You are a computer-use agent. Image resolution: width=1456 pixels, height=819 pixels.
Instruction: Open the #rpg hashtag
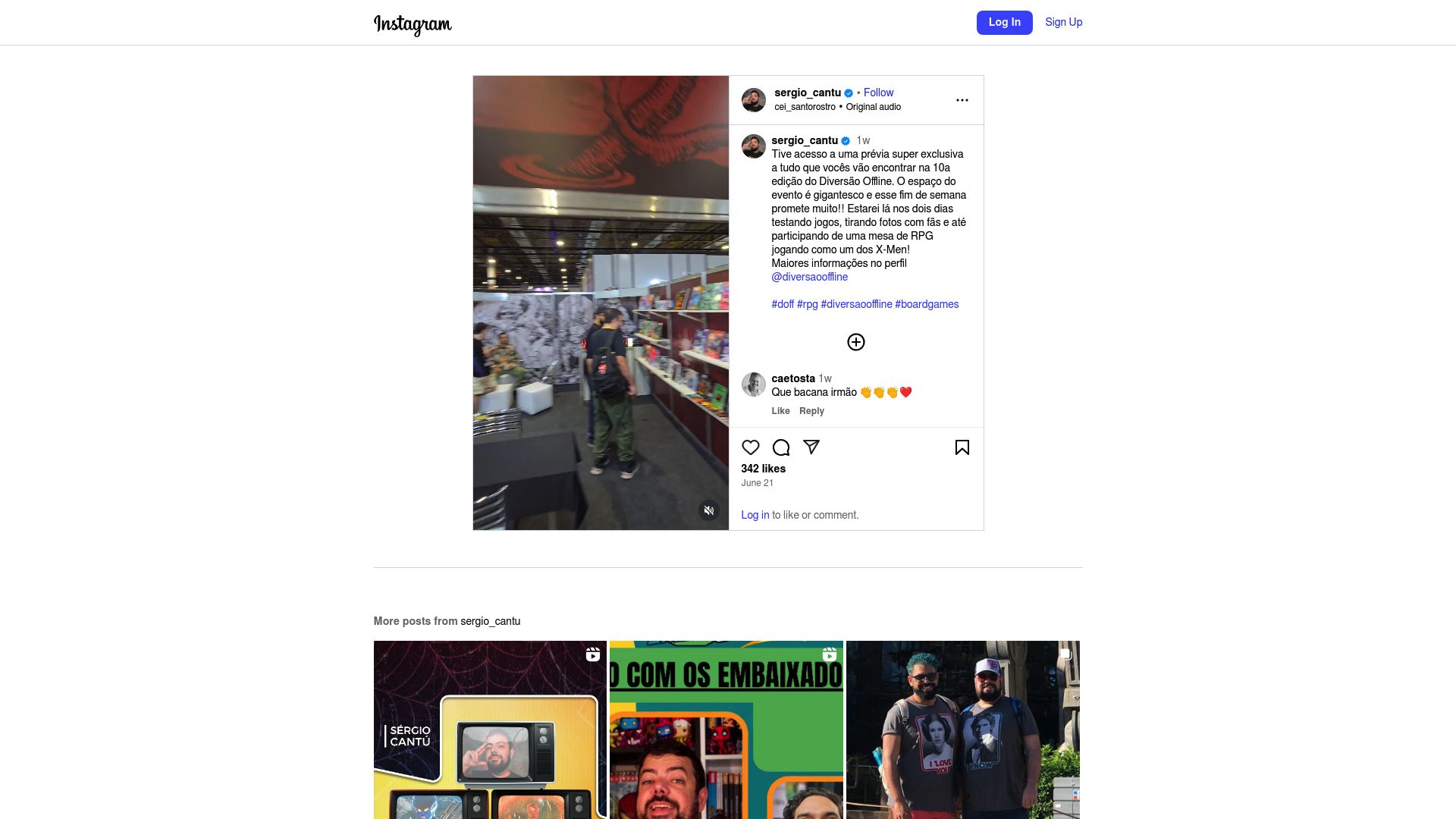807,304
